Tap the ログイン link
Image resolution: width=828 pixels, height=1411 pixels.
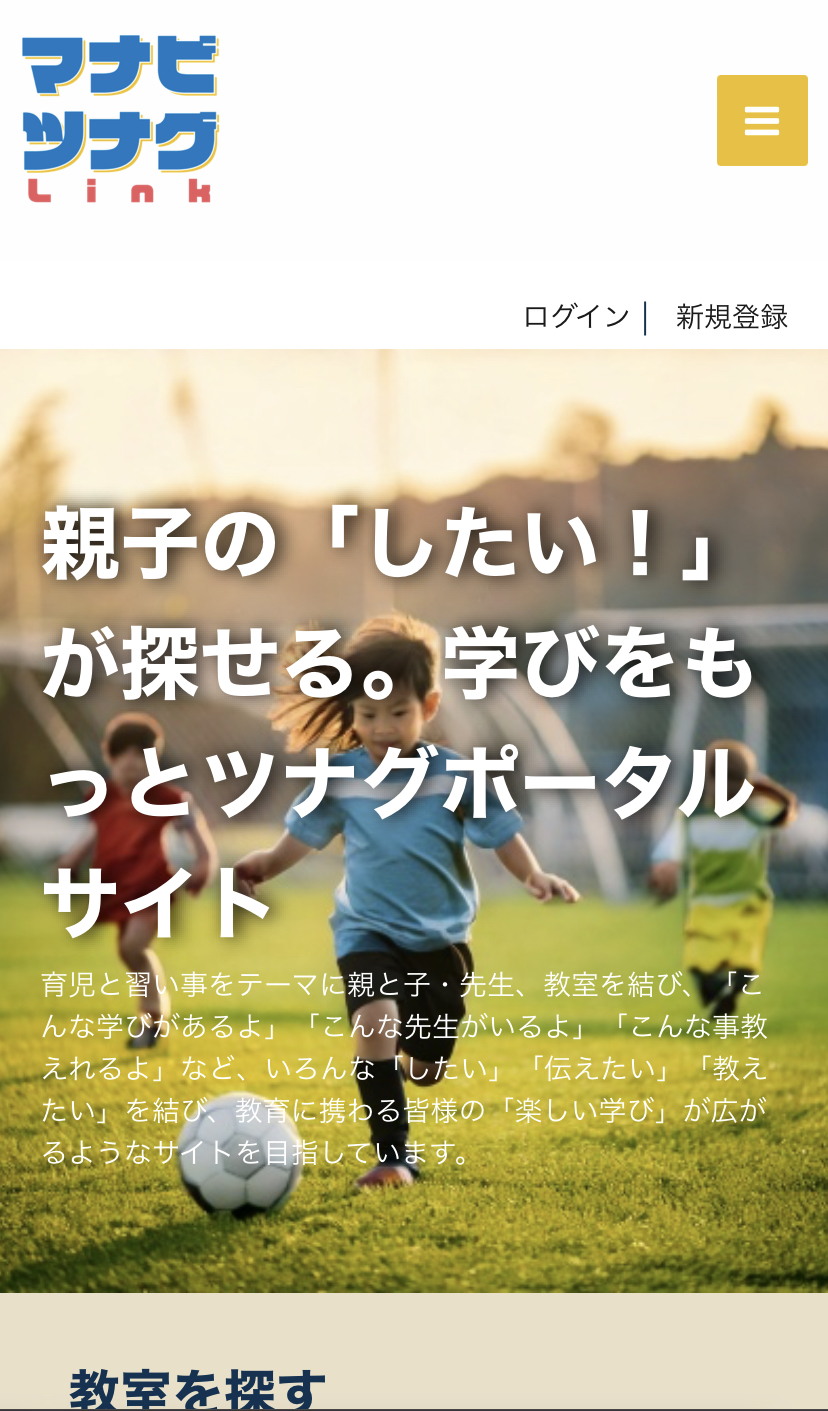click(576, 317)
